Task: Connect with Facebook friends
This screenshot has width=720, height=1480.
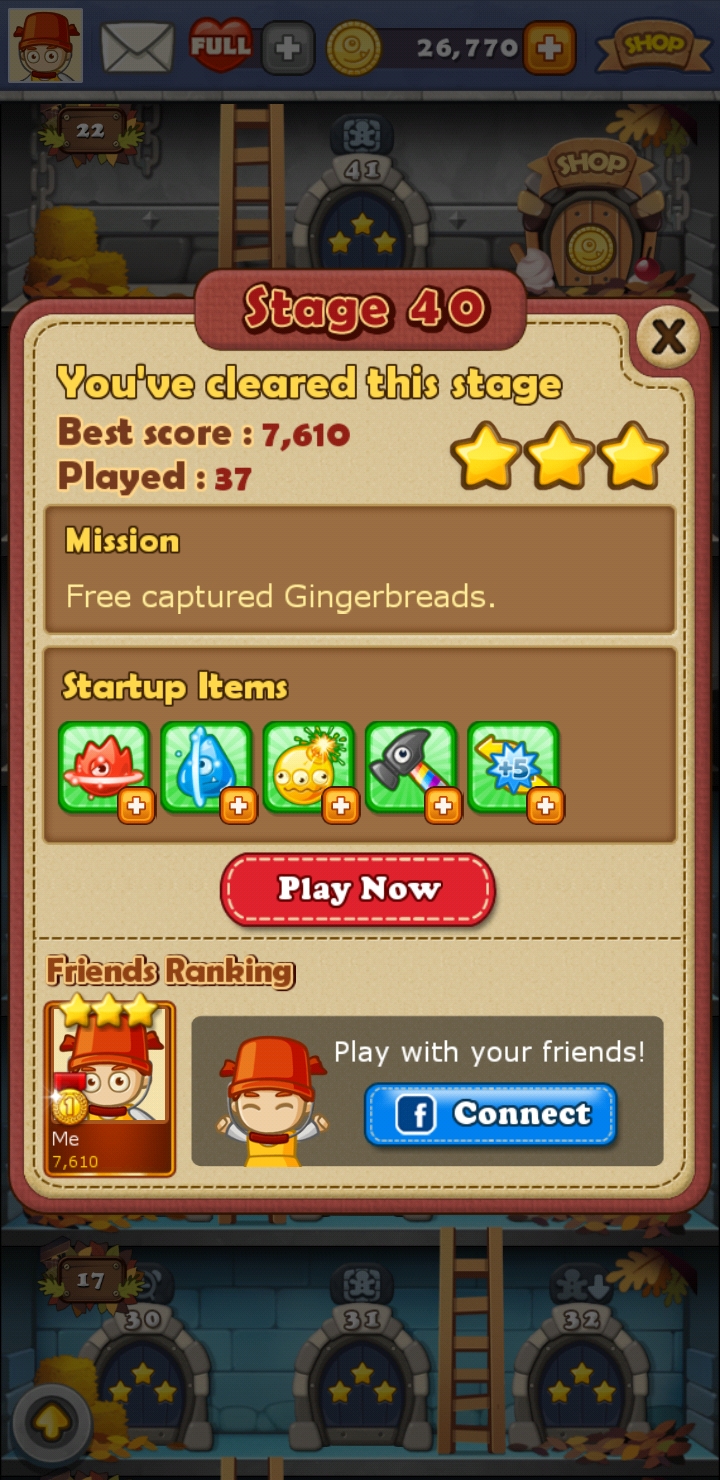Action: click(490, 1113)
